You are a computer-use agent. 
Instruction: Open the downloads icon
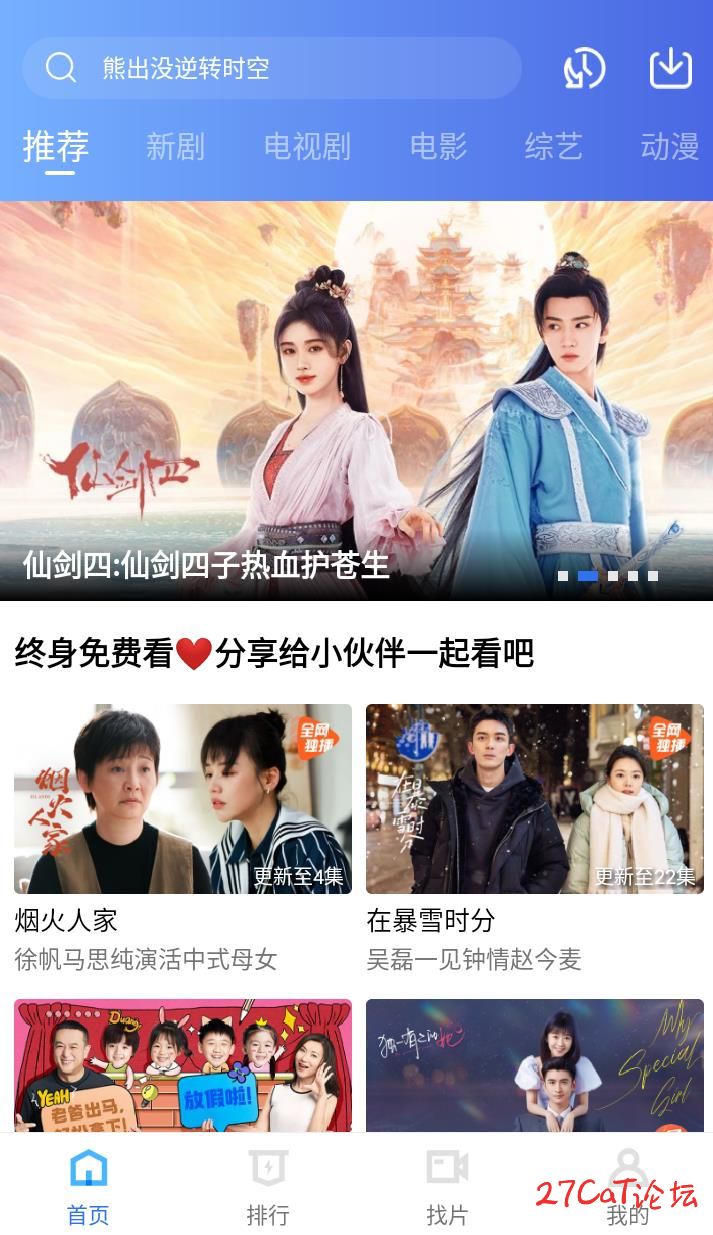click(670, 68)
